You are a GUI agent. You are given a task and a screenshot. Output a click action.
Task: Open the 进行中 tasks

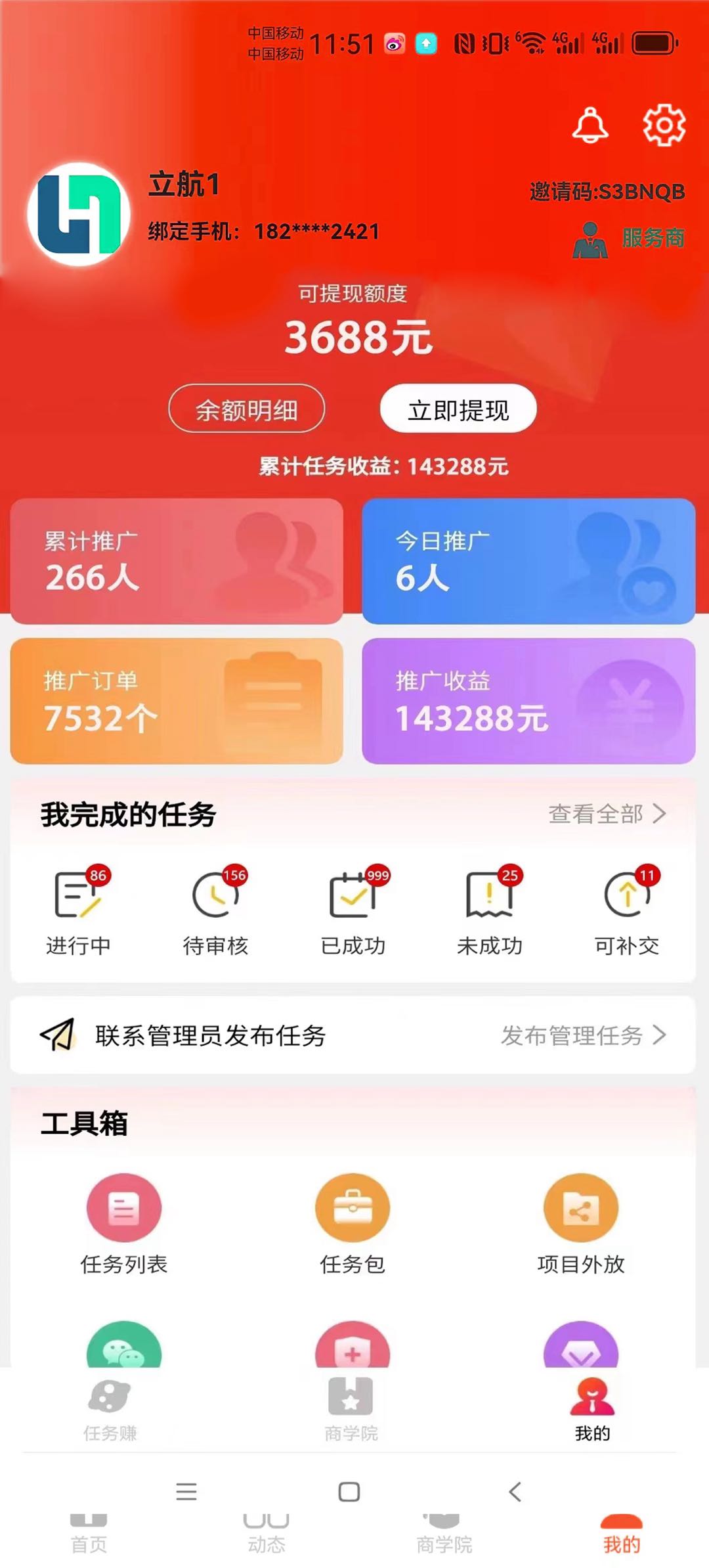[x=79, y=911]
